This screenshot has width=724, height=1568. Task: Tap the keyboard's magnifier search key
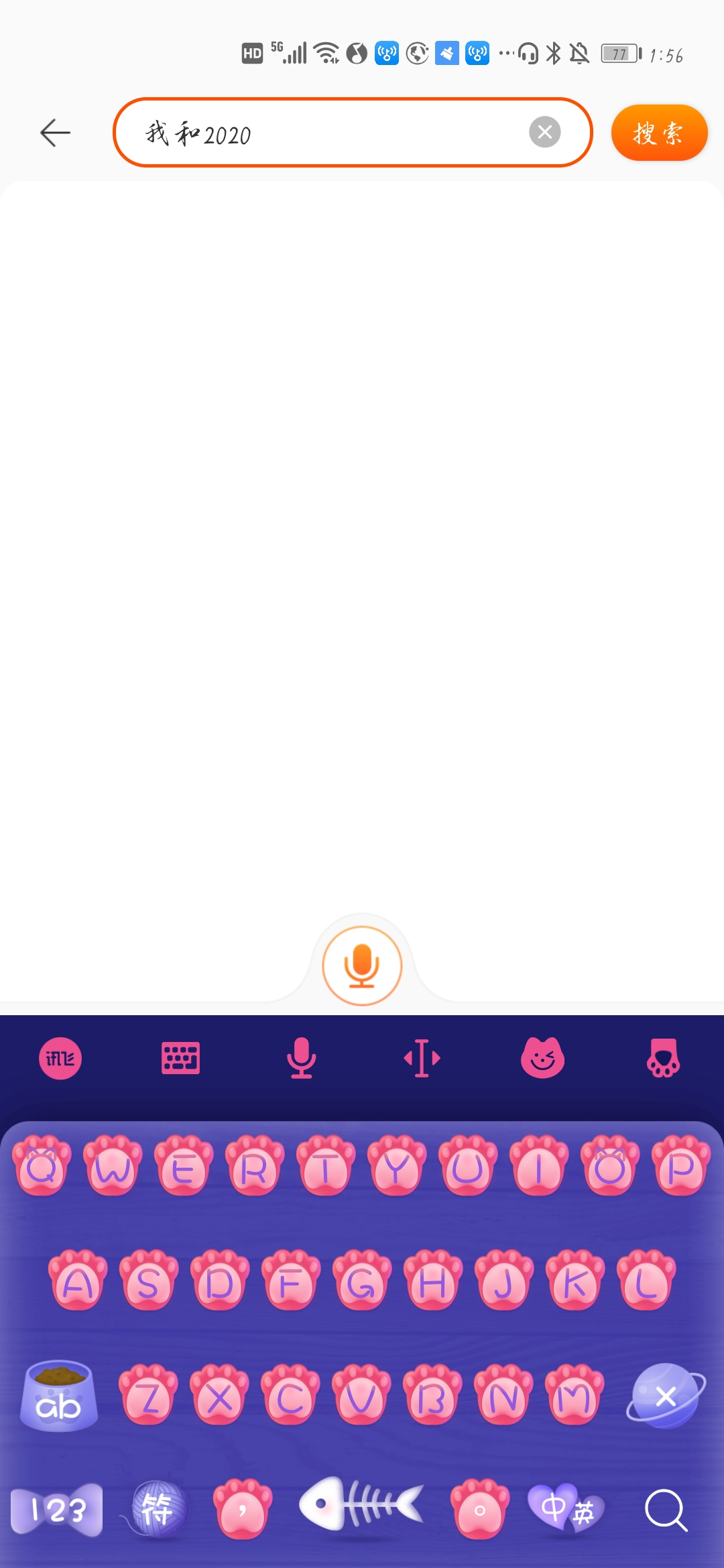tap(665, 1510)
